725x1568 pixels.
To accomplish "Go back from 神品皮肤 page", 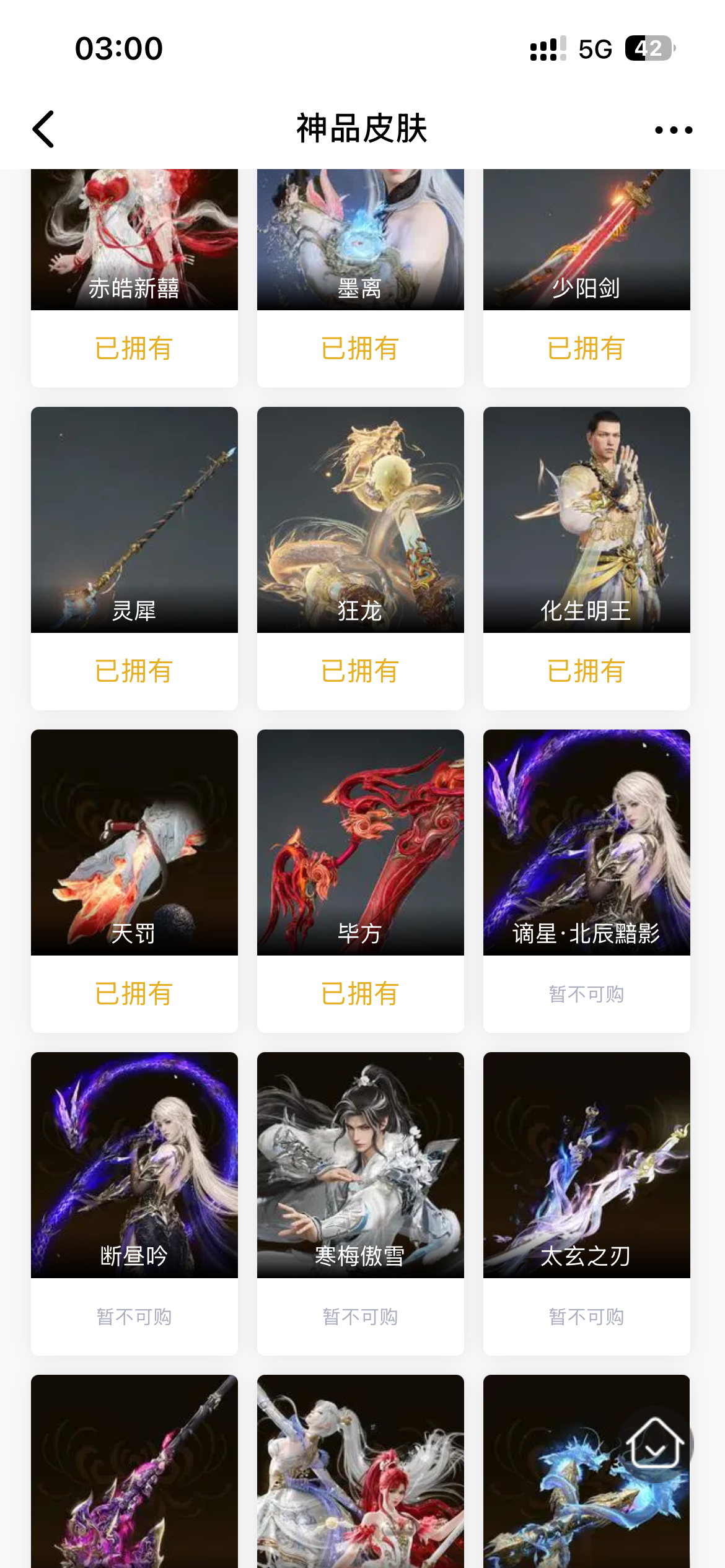I will tap(43, 129).
